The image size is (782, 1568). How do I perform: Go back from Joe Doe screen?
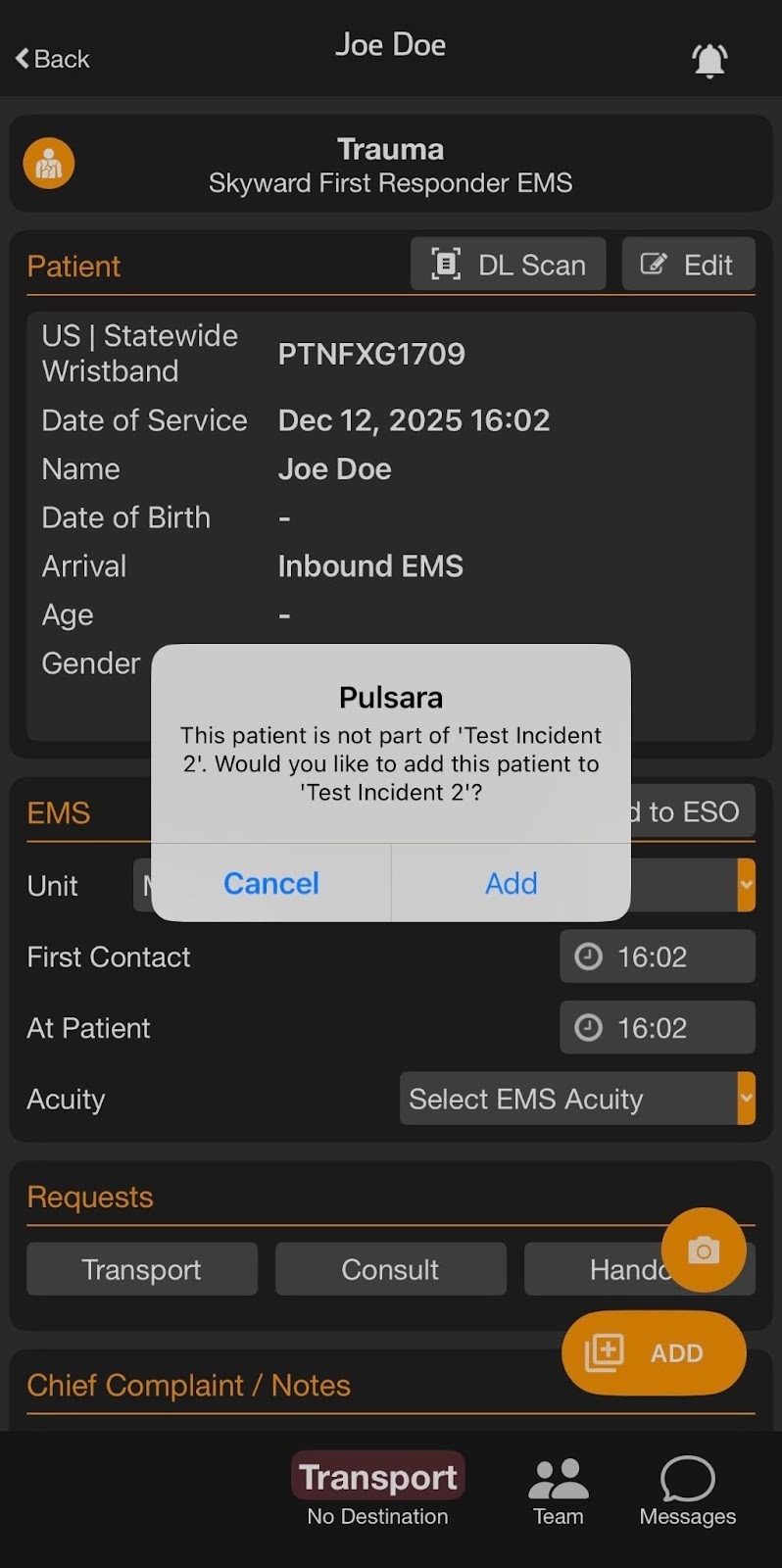(53, 59)
